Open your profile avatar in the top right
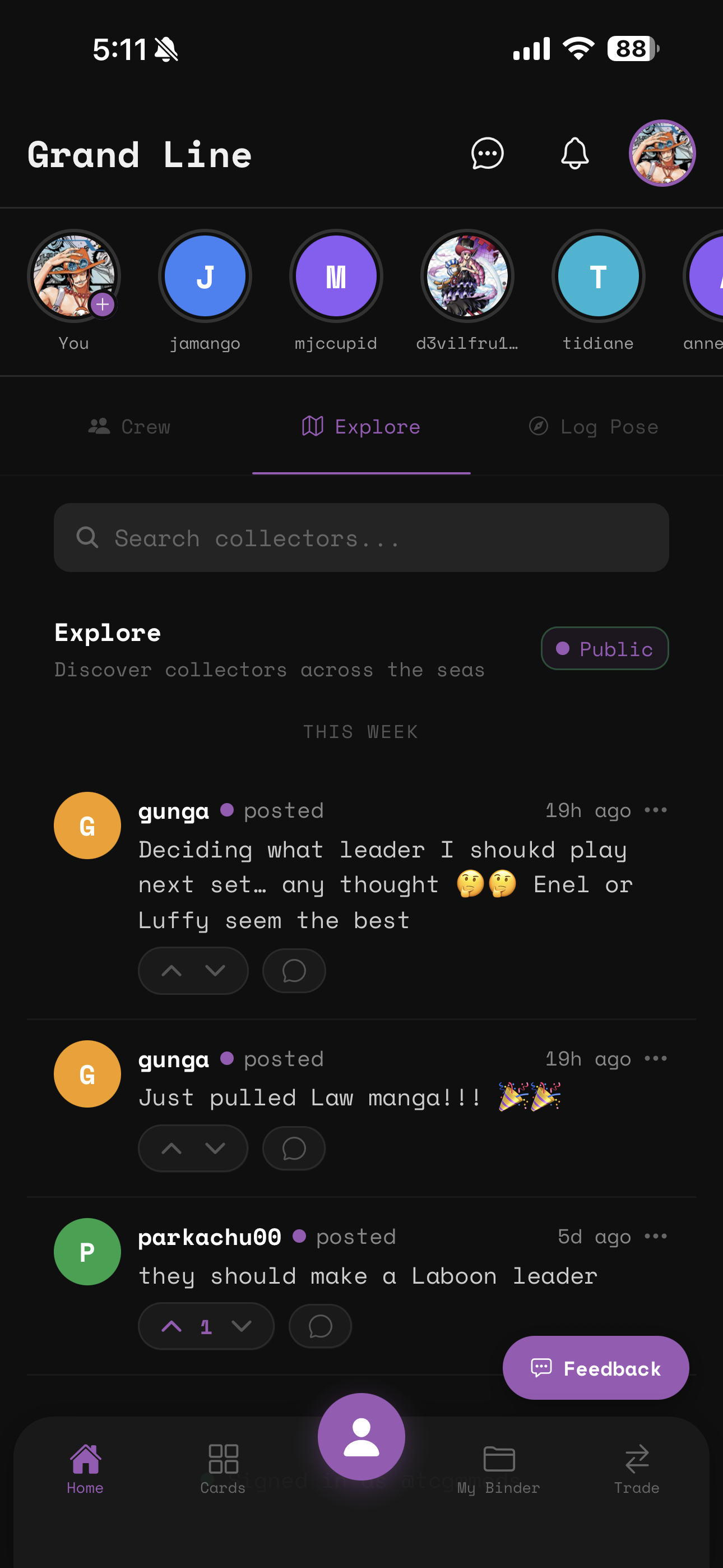723x1568 pixels. tap(662, 153)
